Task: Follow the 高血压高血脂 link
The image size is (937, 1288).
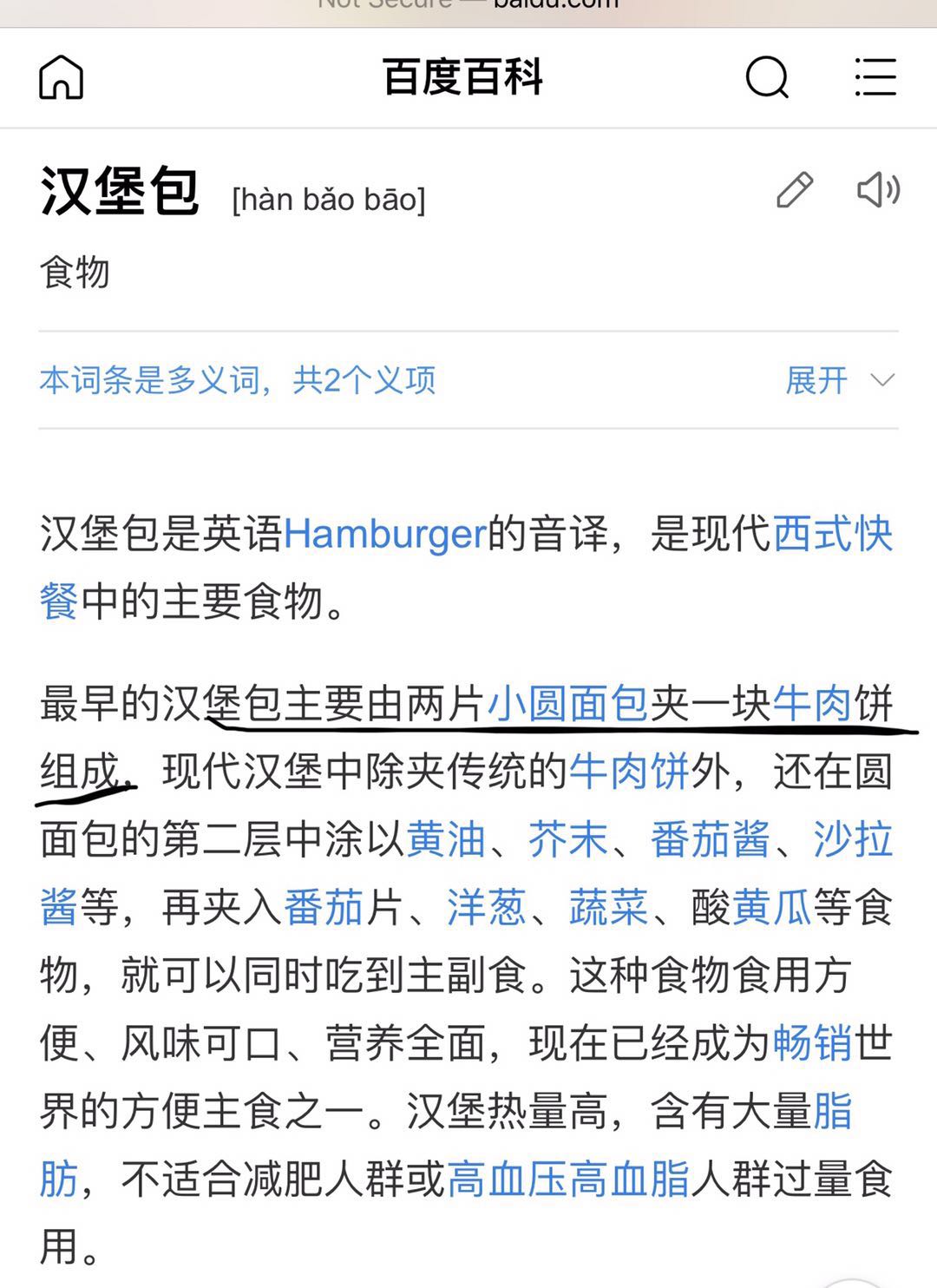Action: 567,1180
